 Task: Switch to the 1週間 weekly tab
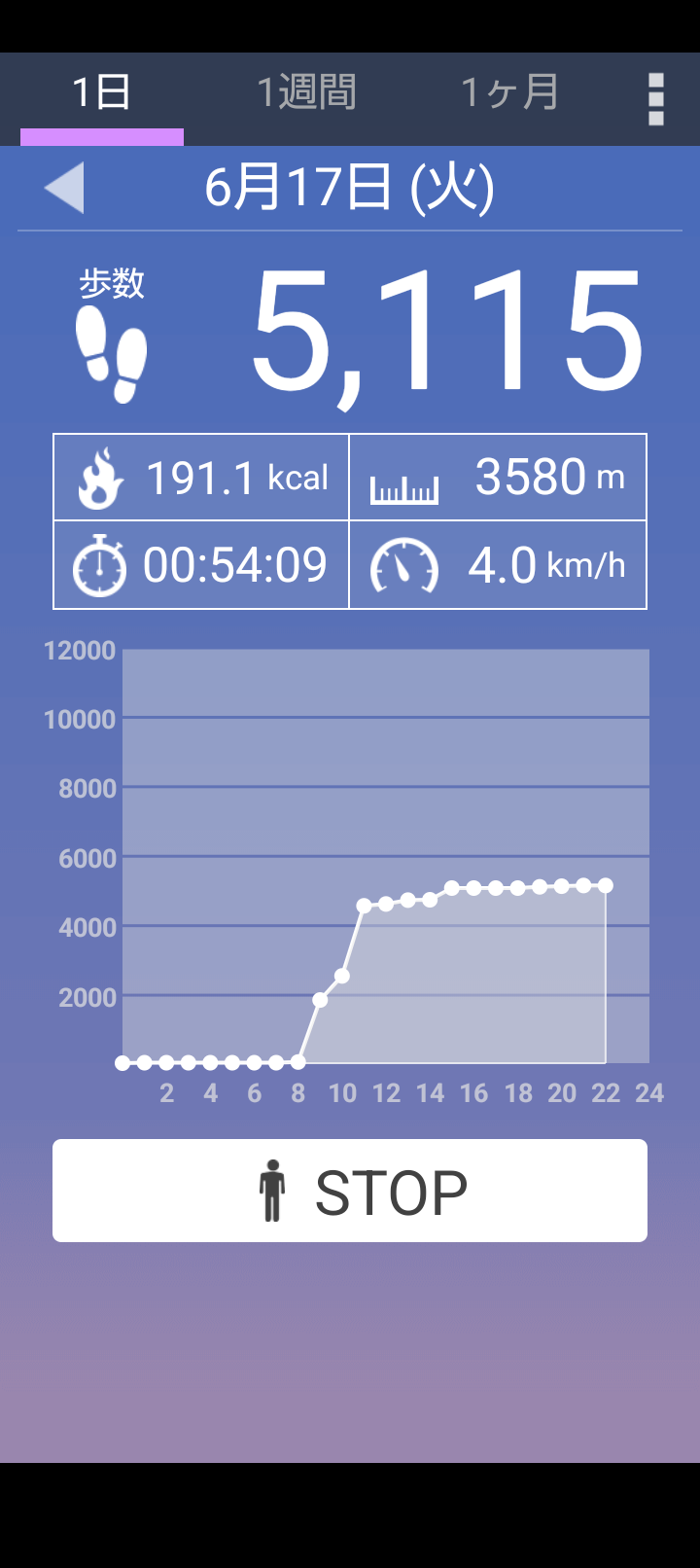[306, 94]
